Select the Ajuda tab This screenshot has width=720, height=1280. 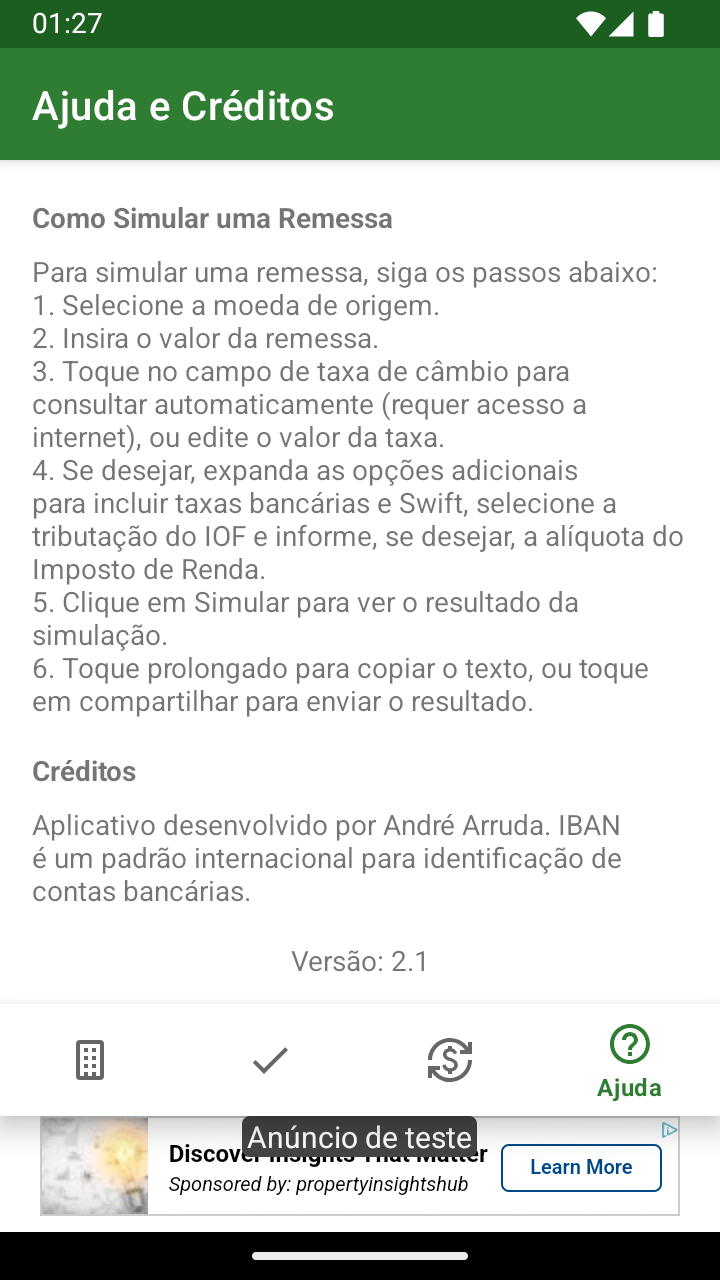pyautogui.click(x=630, y=1060)
